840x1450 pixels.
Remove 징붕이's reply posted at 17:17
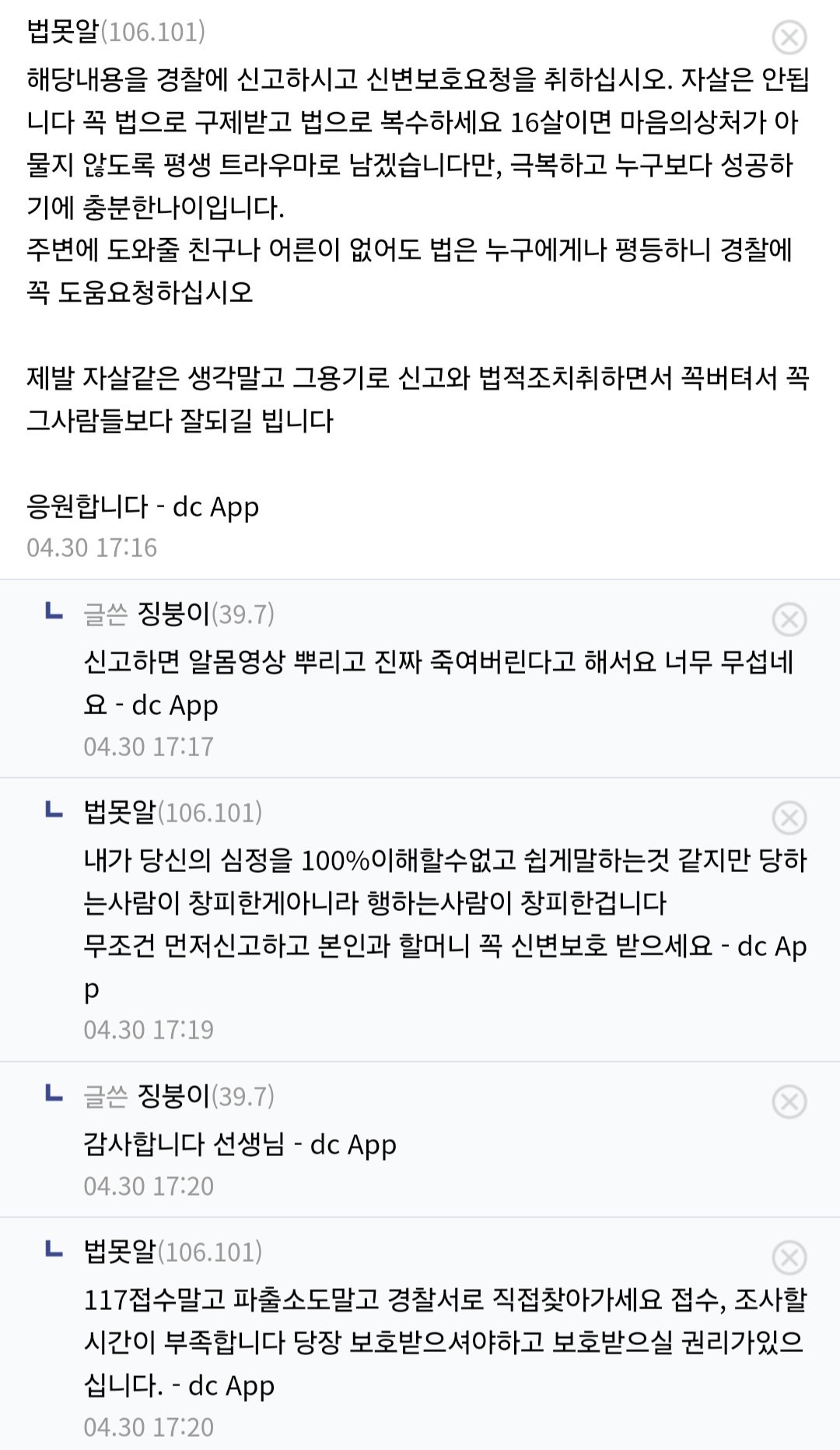(789, 619)
